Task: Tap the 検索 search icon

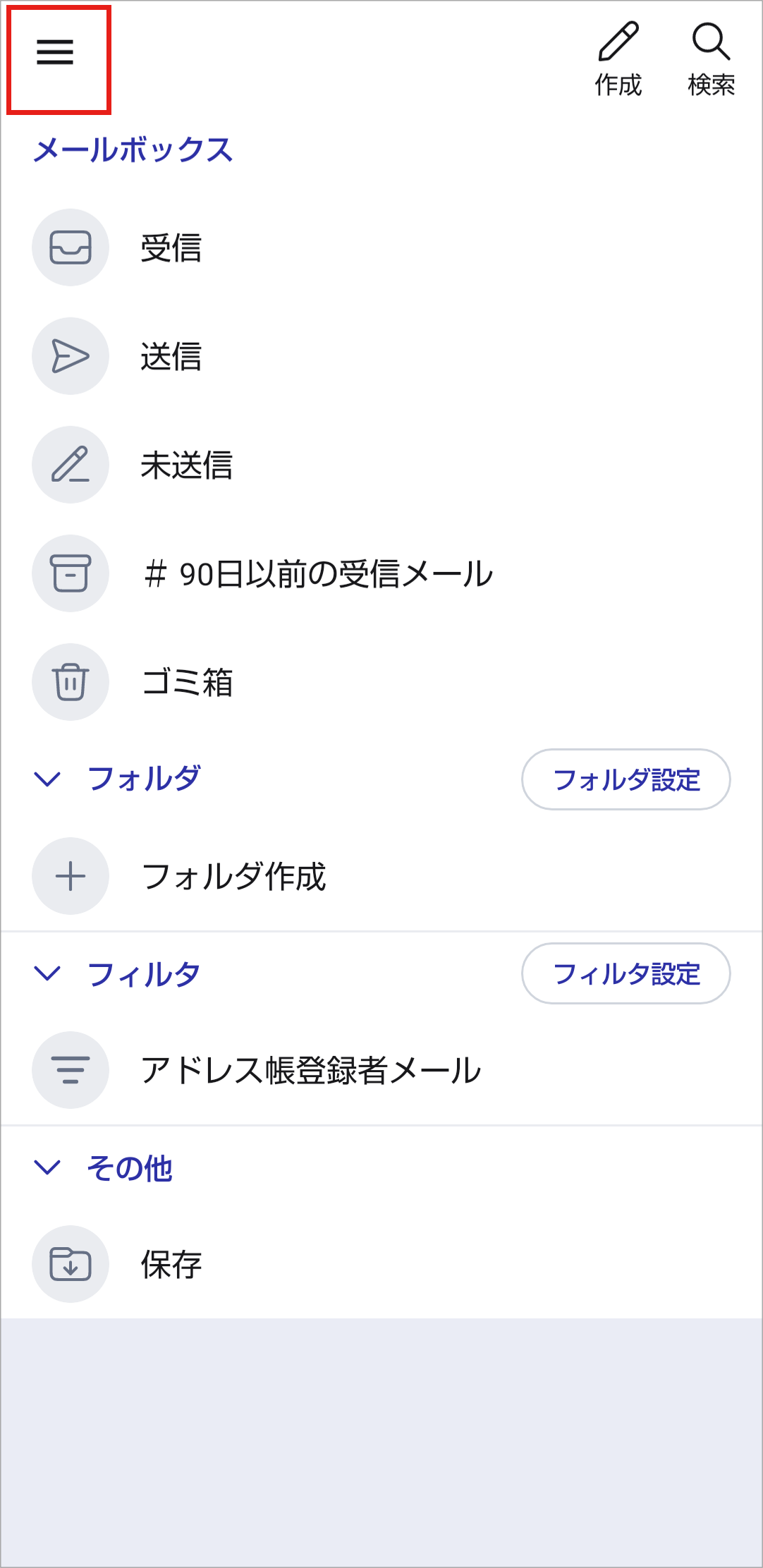Action: (712, 42)
